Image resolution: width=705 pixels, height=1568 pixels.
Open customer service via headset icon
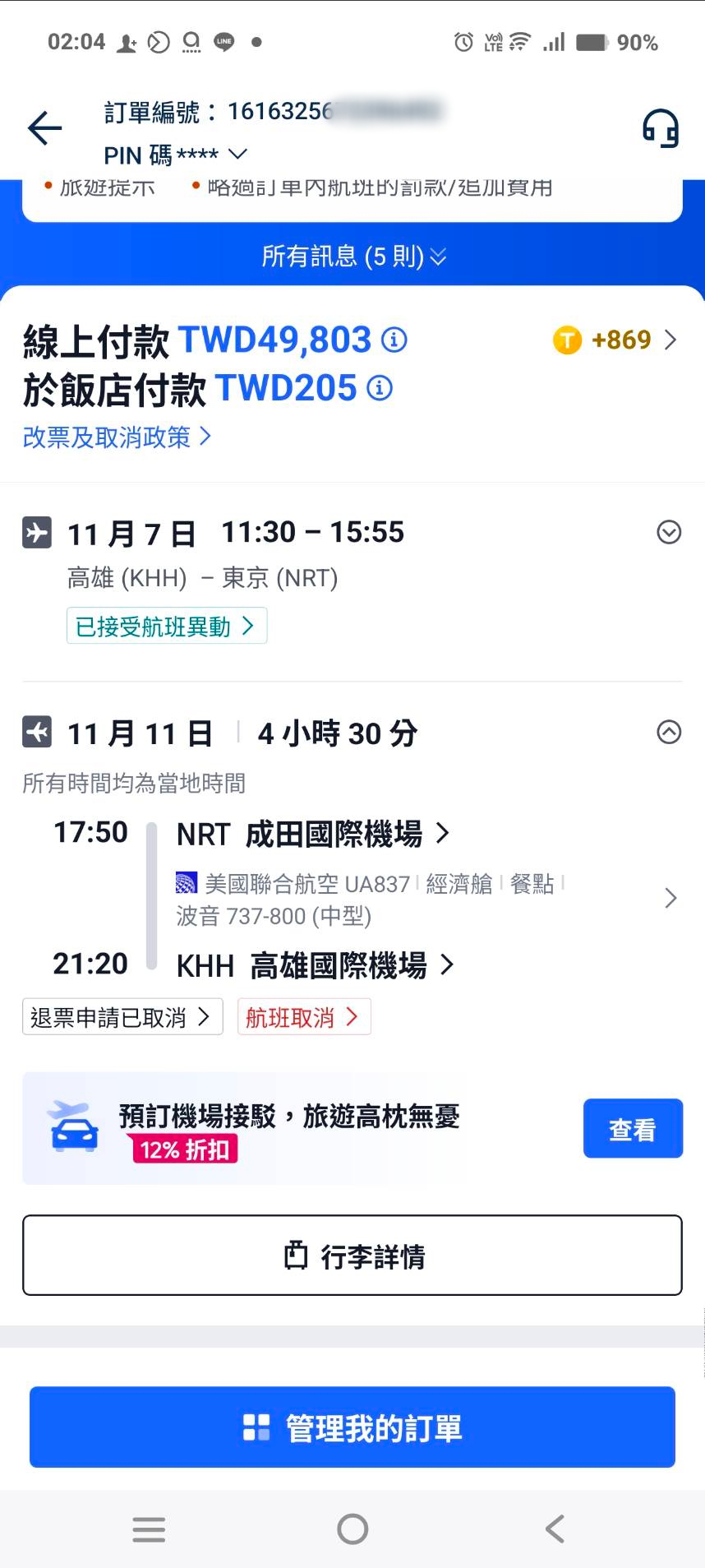[x=660, y=127]
